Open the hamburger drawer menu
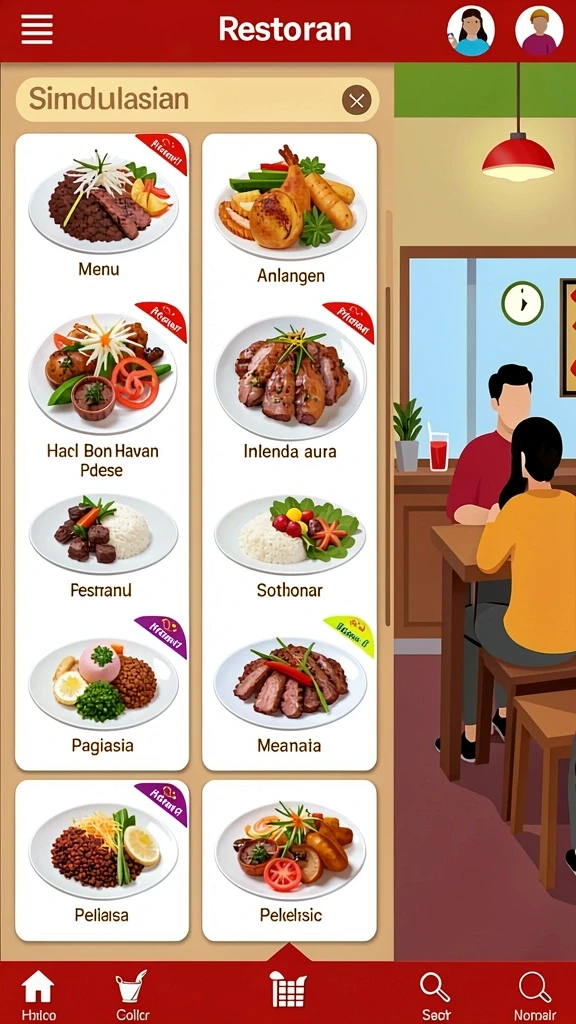The width and height of the screenshot is (576, 1024). pyautogui.click(x=37, y=29)
